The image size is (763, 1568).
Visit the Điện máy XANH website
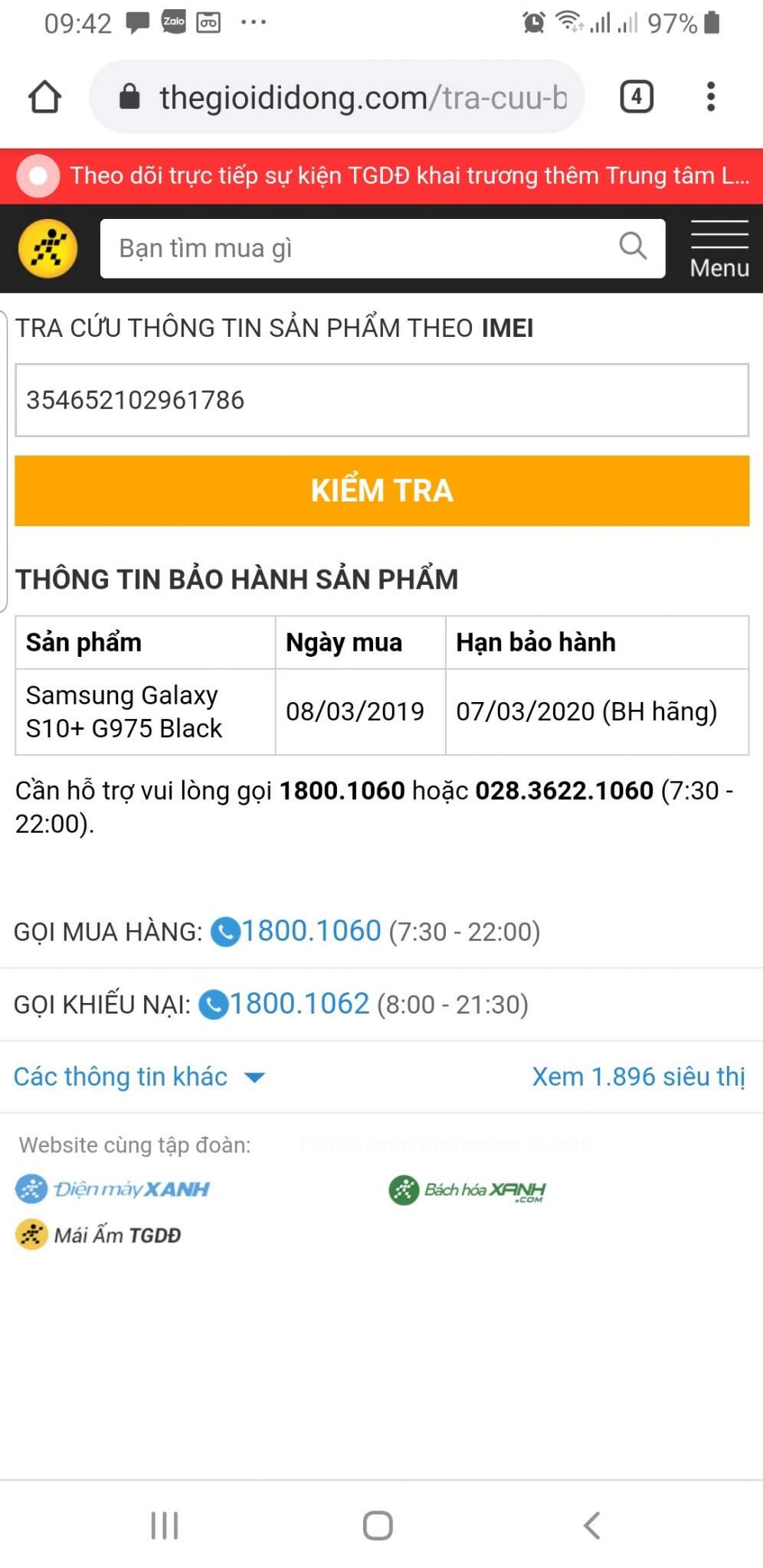(113, 1189)
